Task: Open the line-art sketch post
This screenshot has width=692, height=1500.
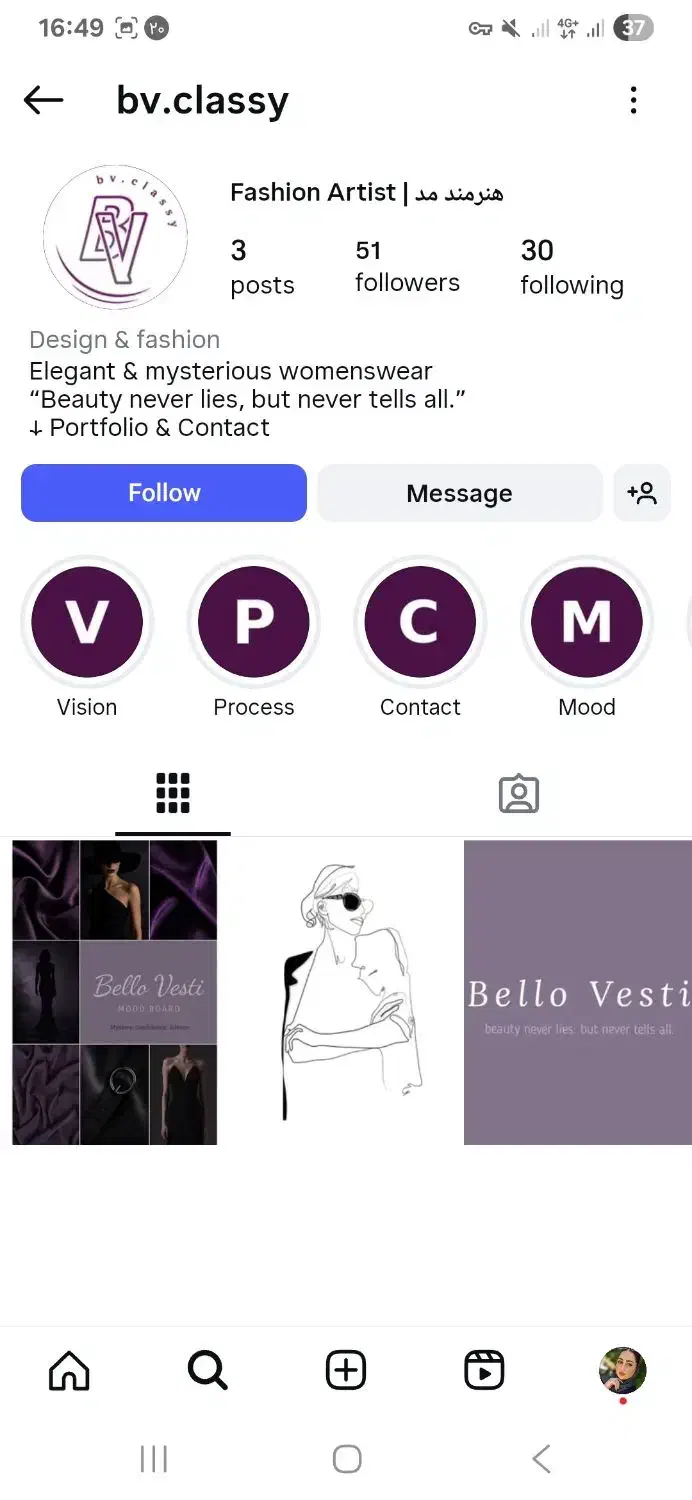Action: (345, 992)
